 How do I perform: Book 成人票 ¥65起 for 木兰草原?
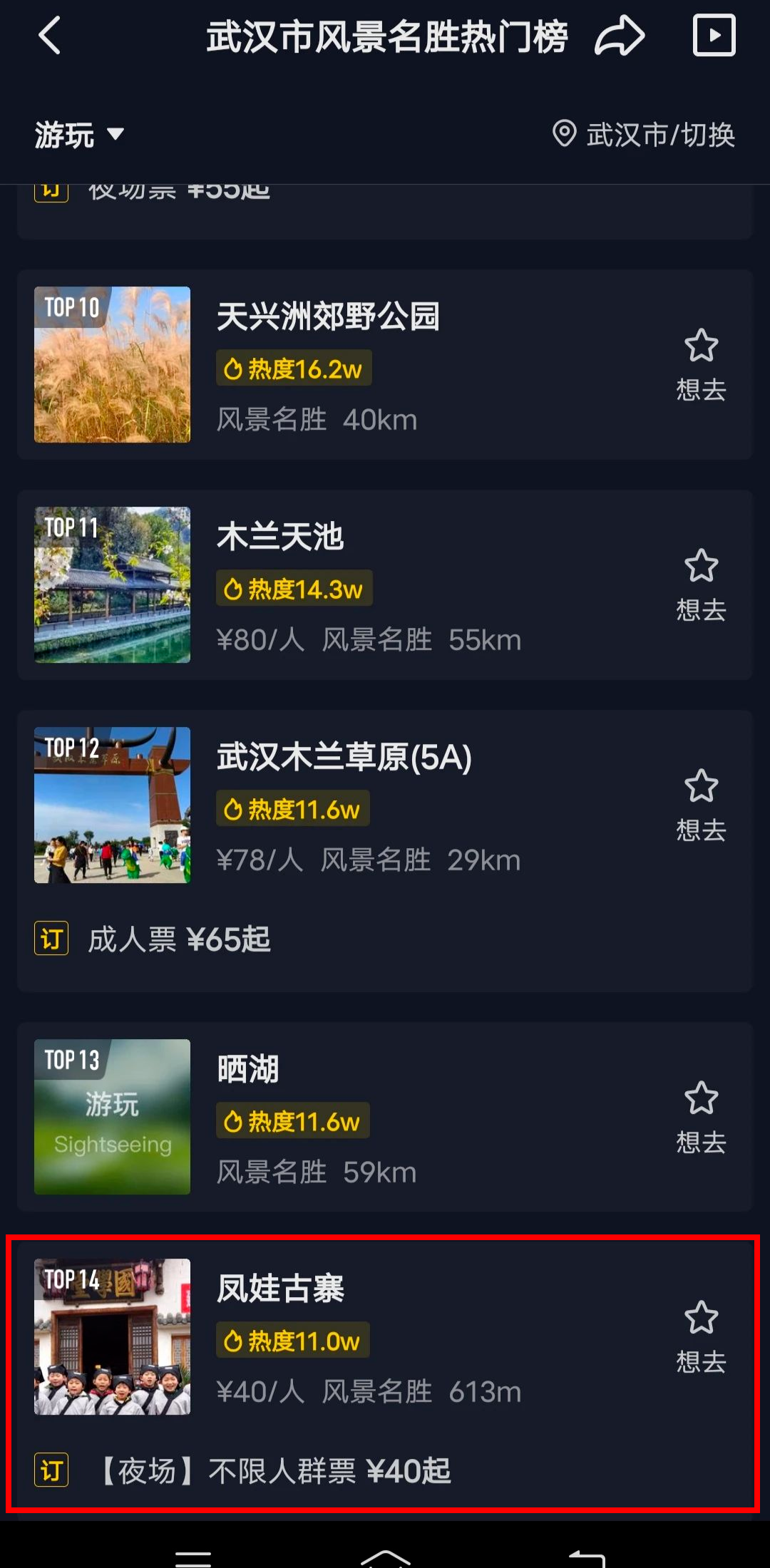(178, 939)
